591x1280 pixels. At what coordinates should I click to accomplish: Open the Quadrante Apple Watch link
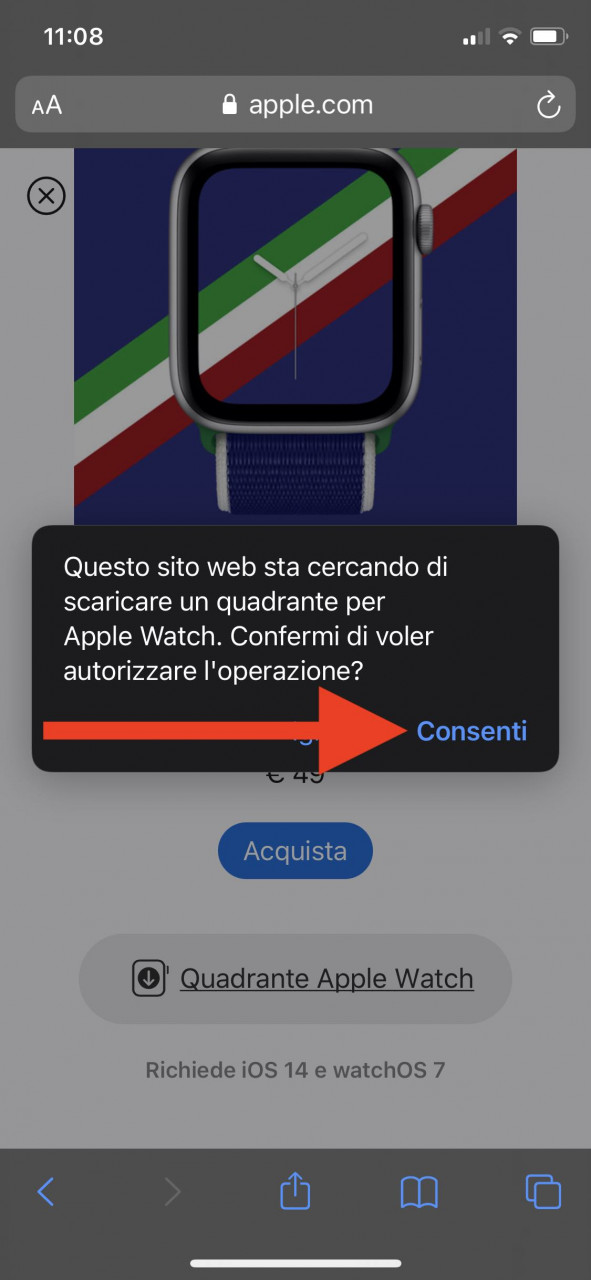coord(326,978)
